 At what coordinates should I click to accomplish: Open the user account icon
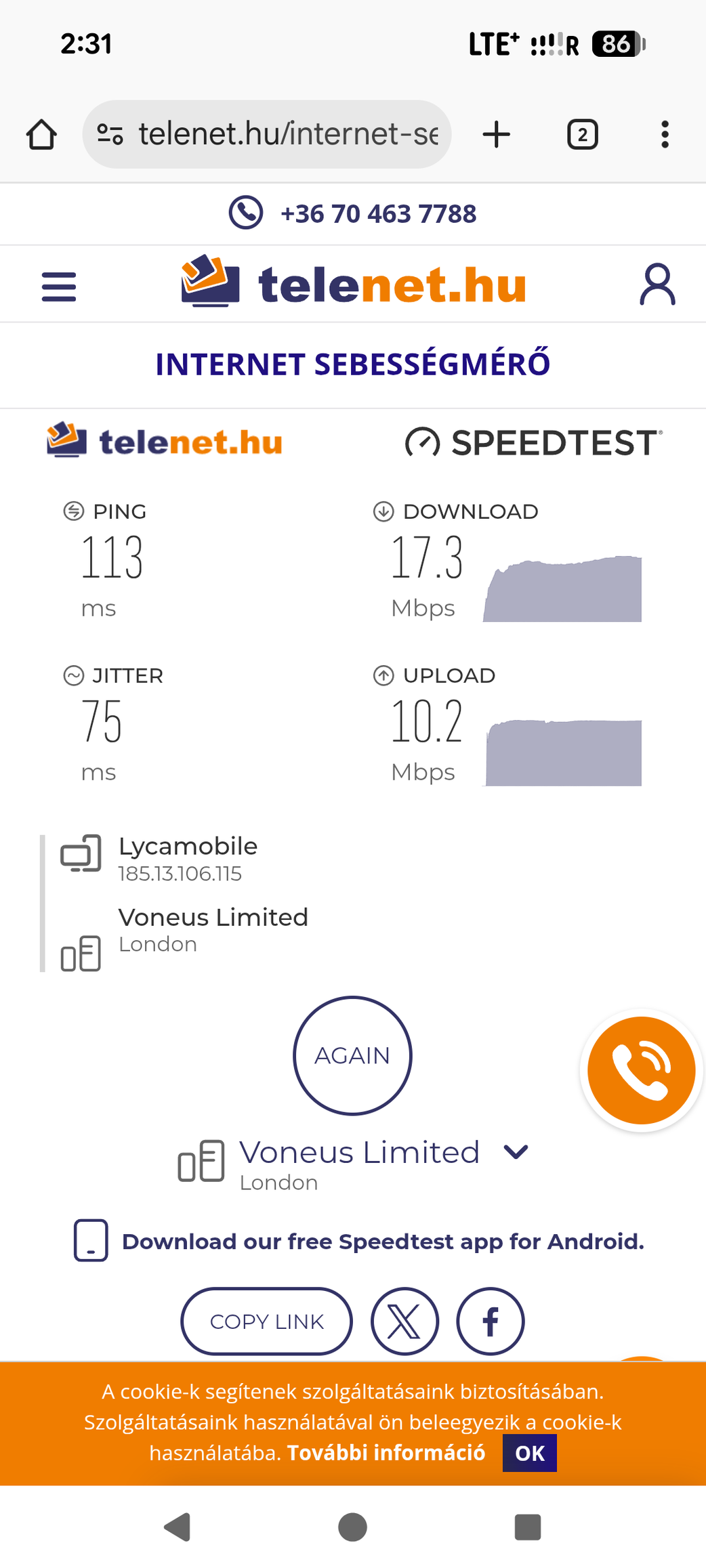tap(657, 284)
